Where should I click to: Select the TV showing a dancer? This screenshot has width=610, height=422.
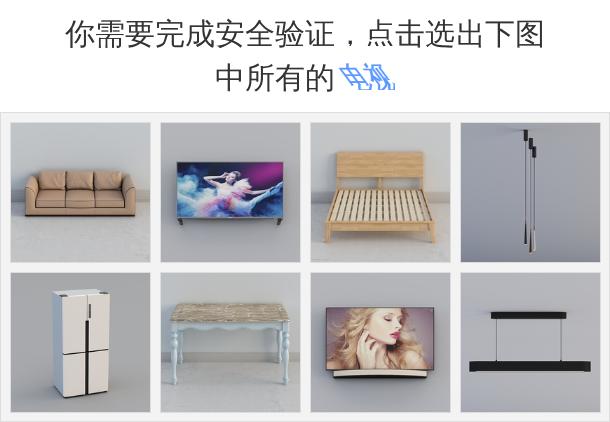[x=230, y=192]
